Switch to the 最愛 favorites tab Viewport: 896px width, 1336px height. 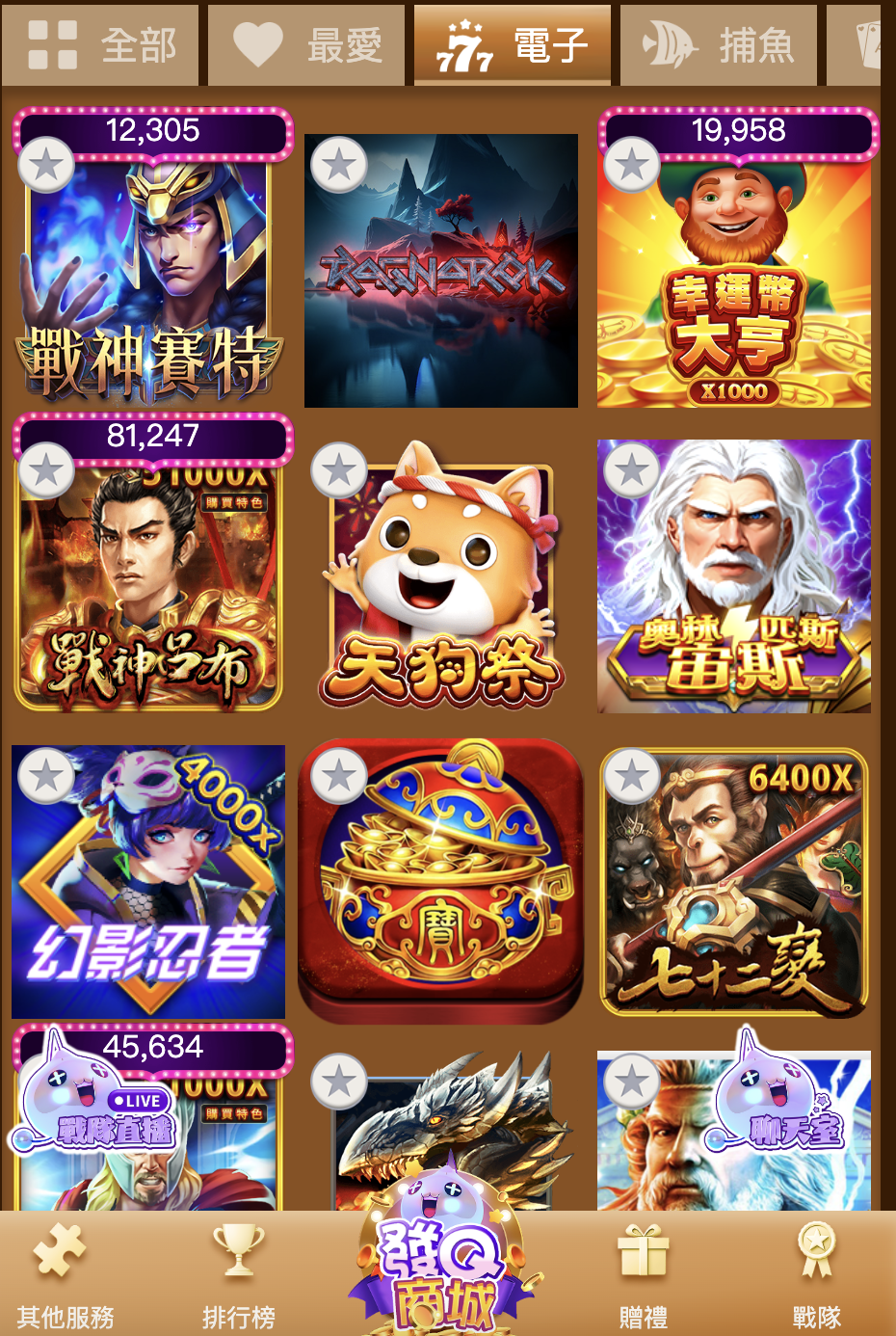coord(306,45)
